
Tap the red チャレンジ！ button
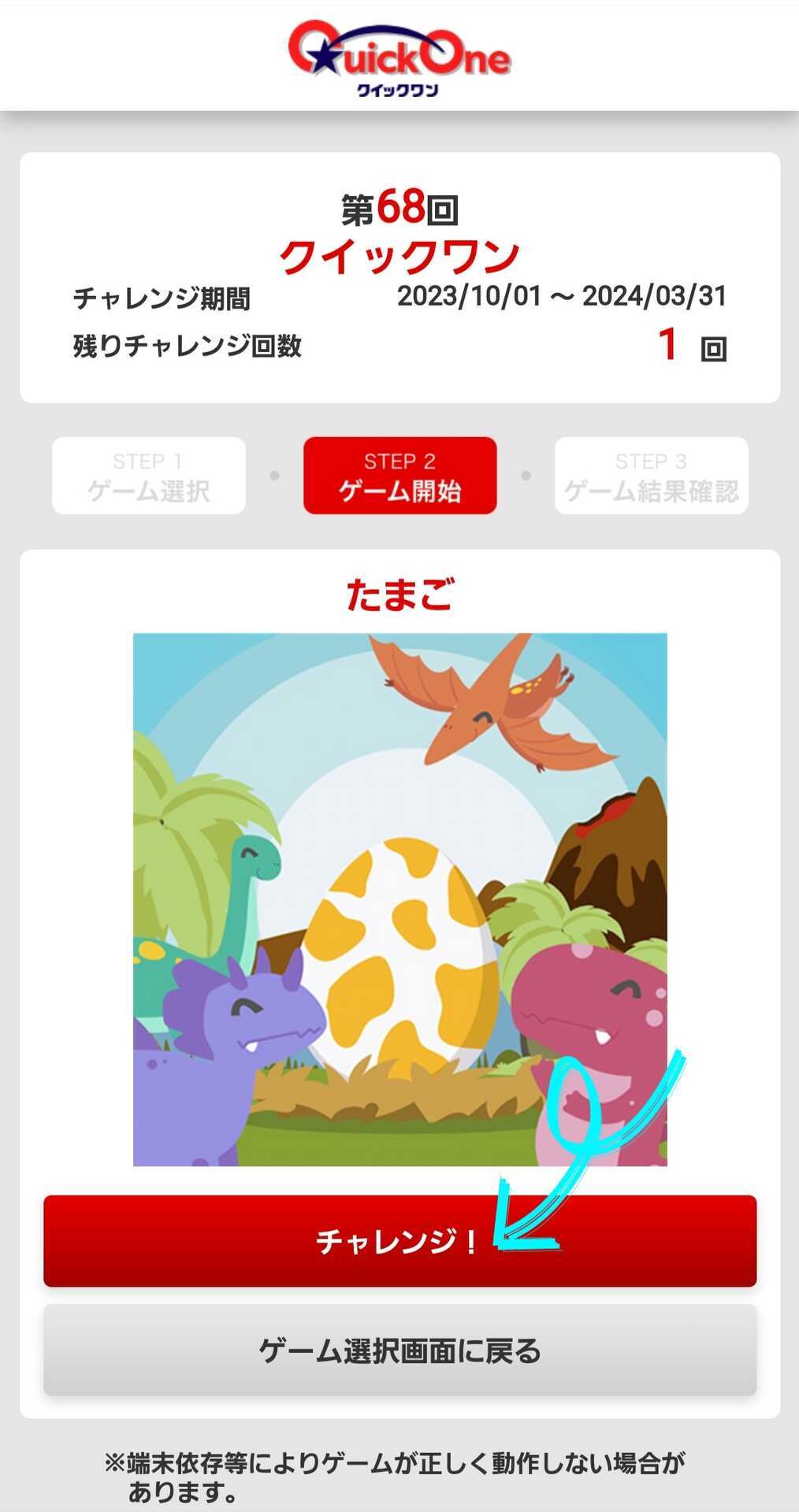pyautogui.click(x=399, y=1241)
